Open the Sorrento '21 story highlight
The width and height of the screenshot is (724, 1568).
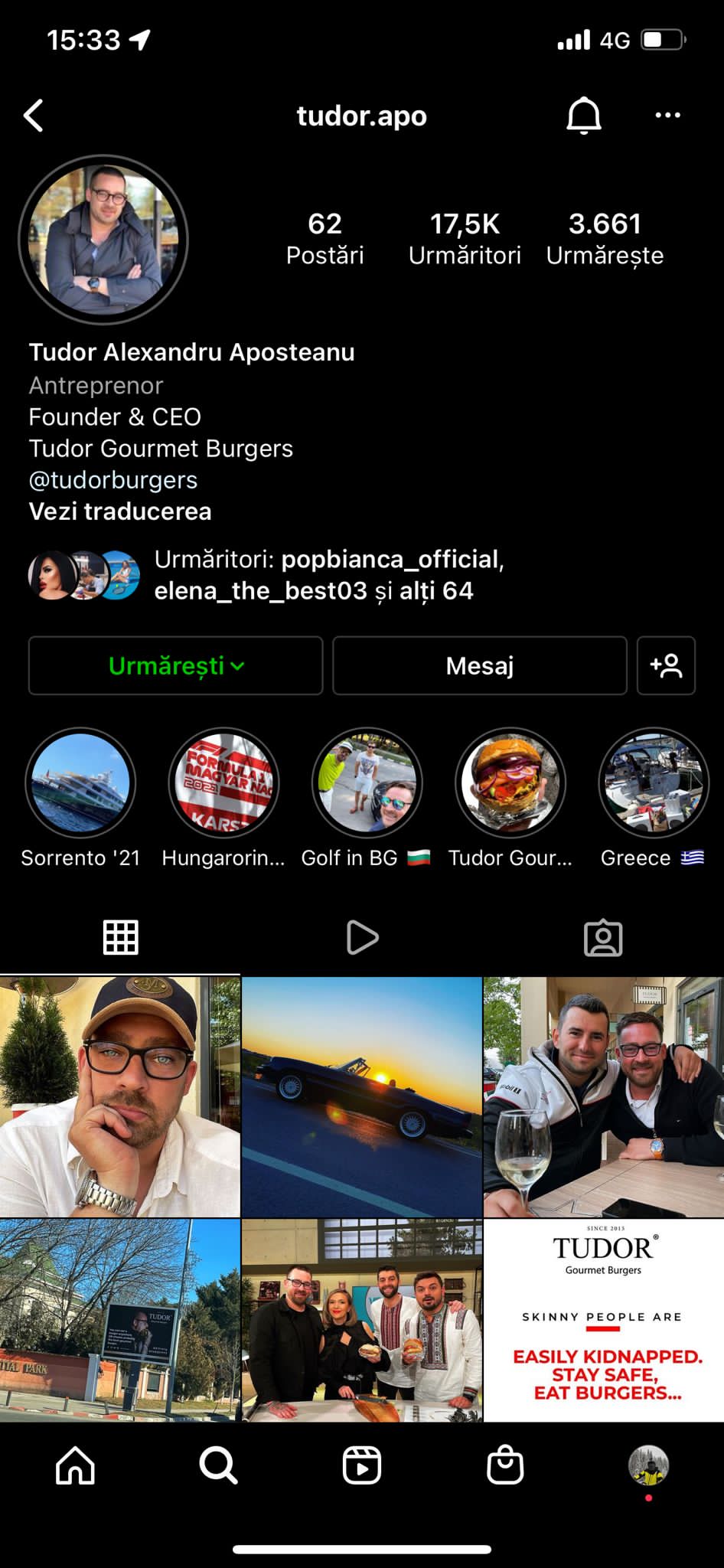click(80, 783)
